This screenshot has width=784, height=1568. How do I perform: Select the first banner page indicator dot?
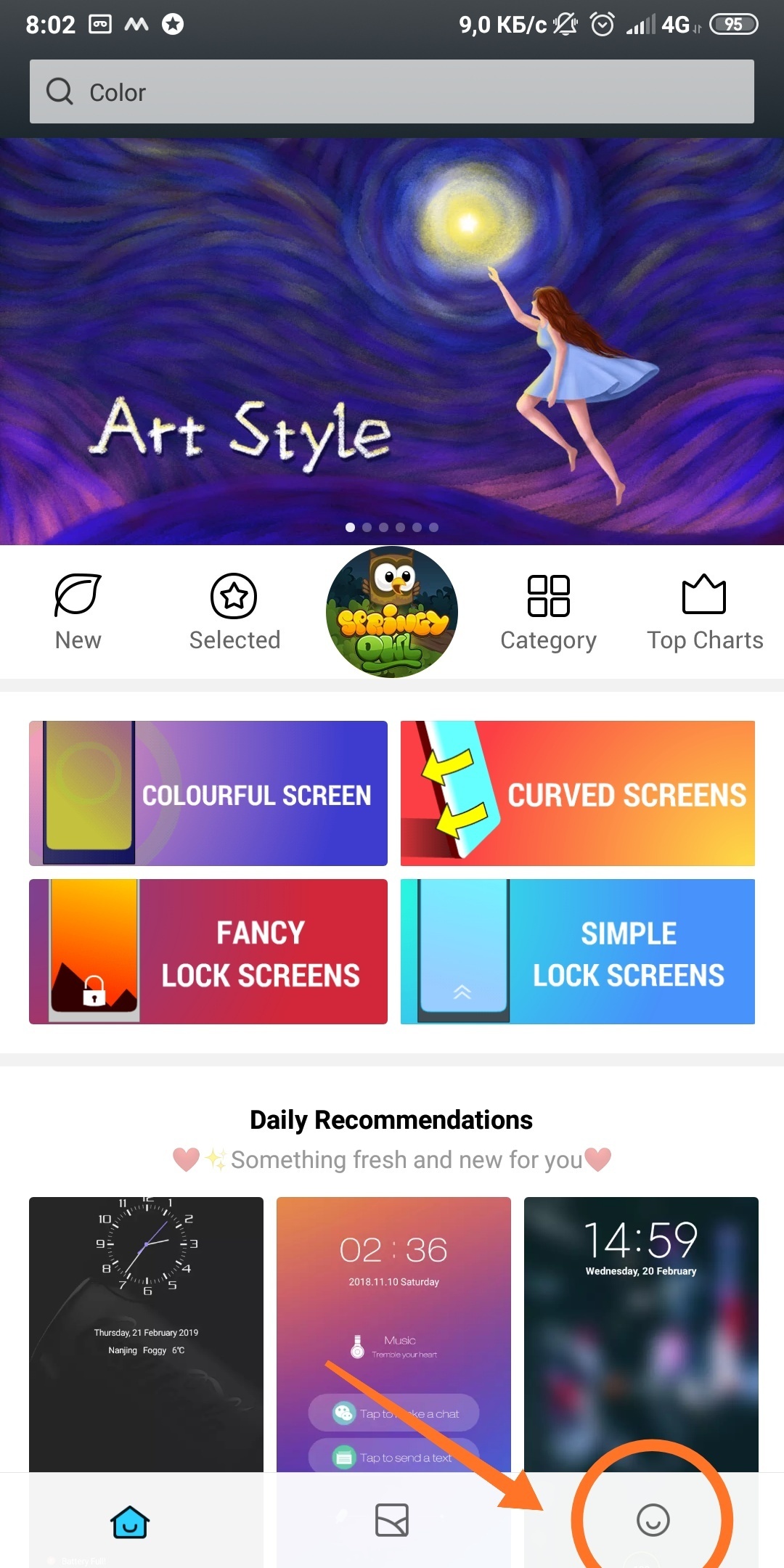(x=351, y=527)
